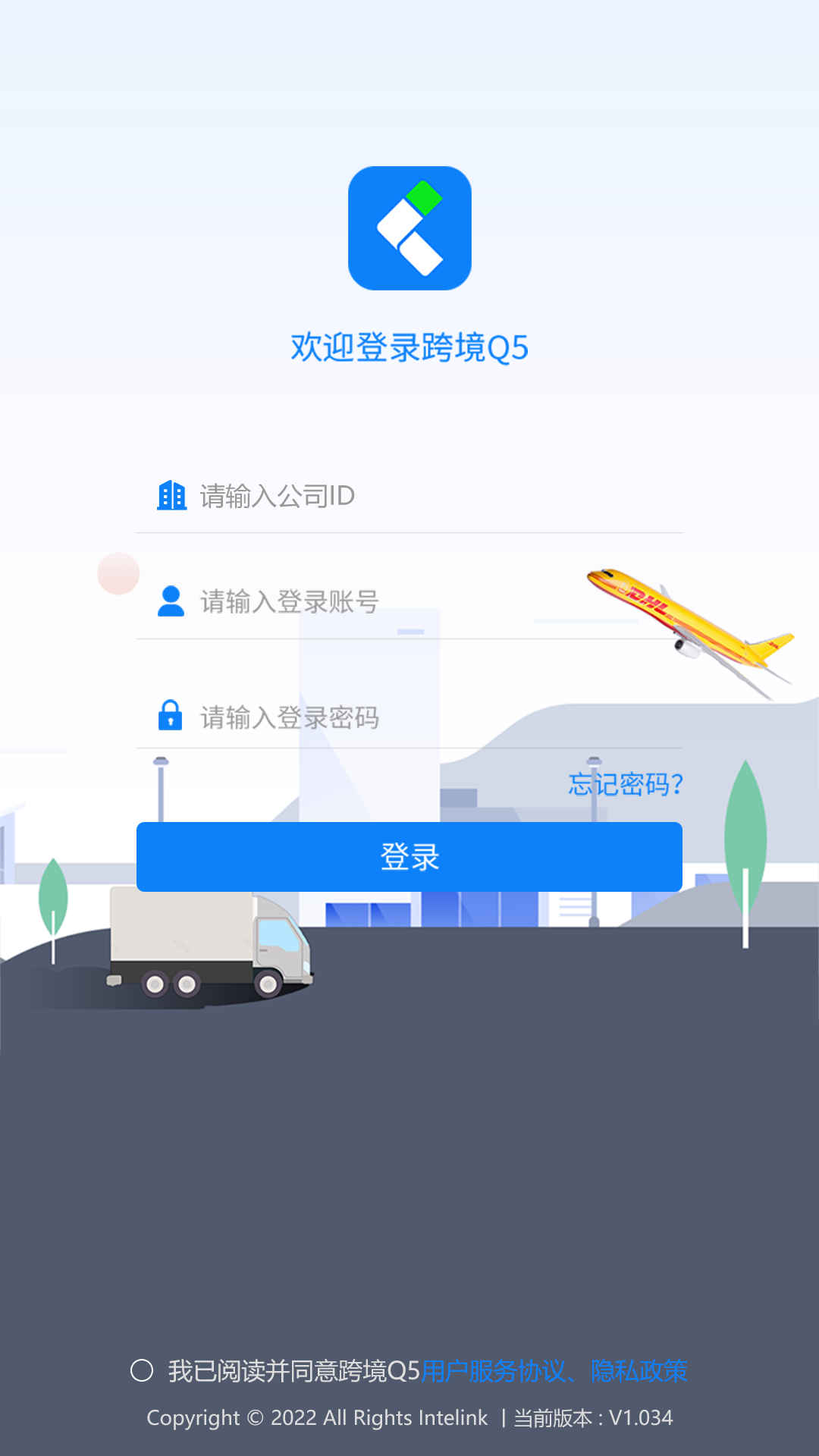Viewport: 819px width, 1456px height.
Task: Open the 忘记密码? forgot password link
Action: click(x=626, y=784)
